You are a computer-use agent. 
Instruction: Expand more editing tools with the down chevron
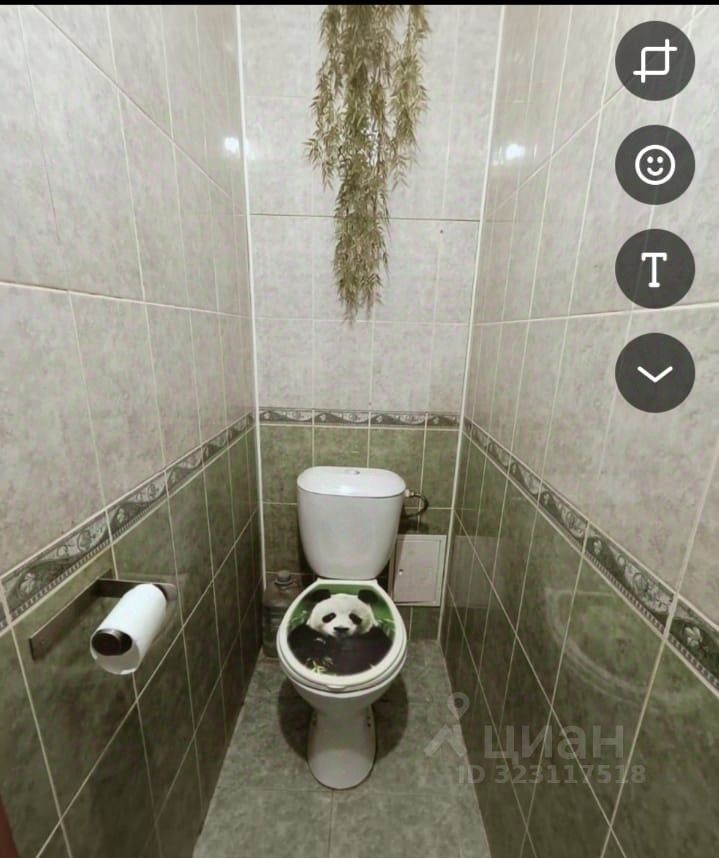654,373
